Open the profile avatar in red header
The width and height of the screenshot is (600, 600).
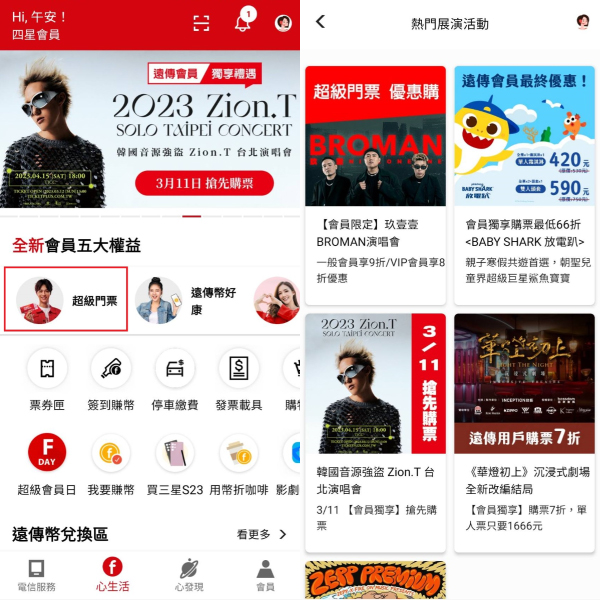pos(283,23)
